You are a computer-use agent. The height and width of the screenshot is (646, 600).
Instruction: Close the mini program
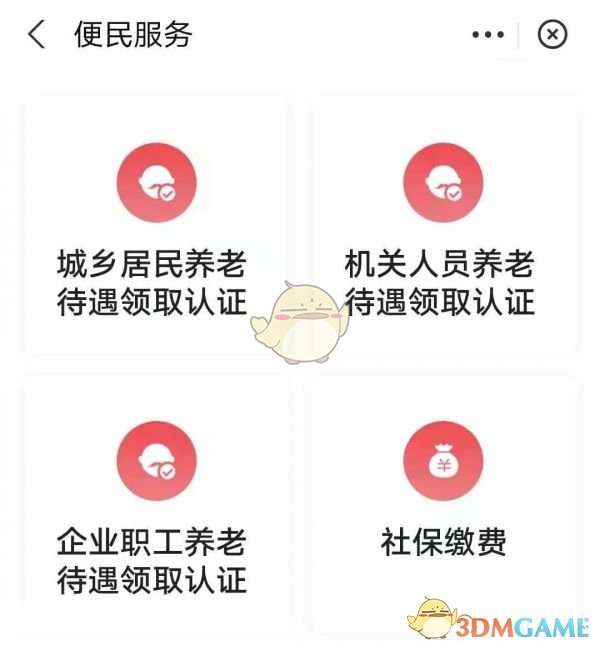[552, 35]
